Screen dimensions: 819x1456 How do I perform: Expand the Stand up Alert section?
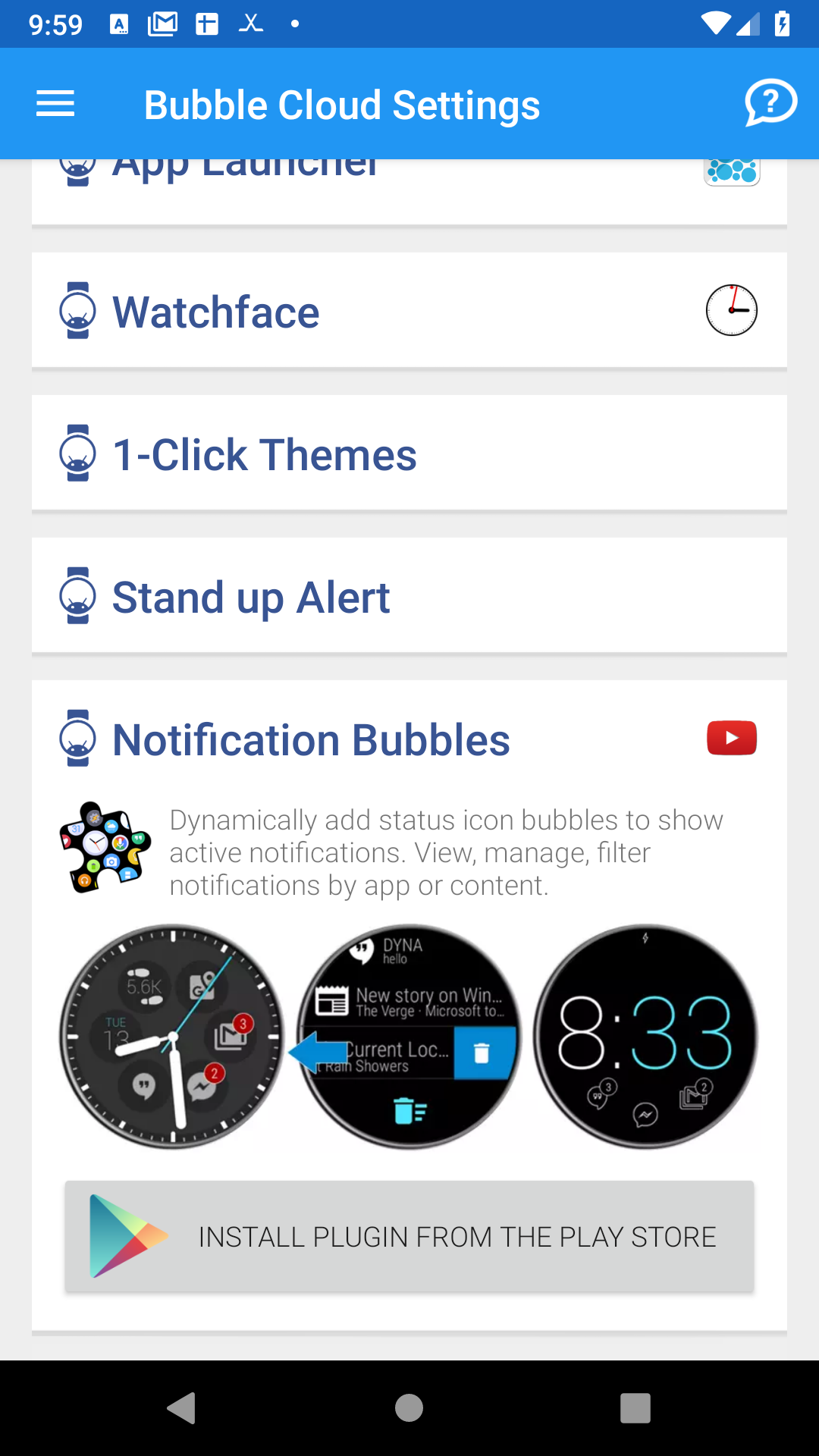click(251, 597)
